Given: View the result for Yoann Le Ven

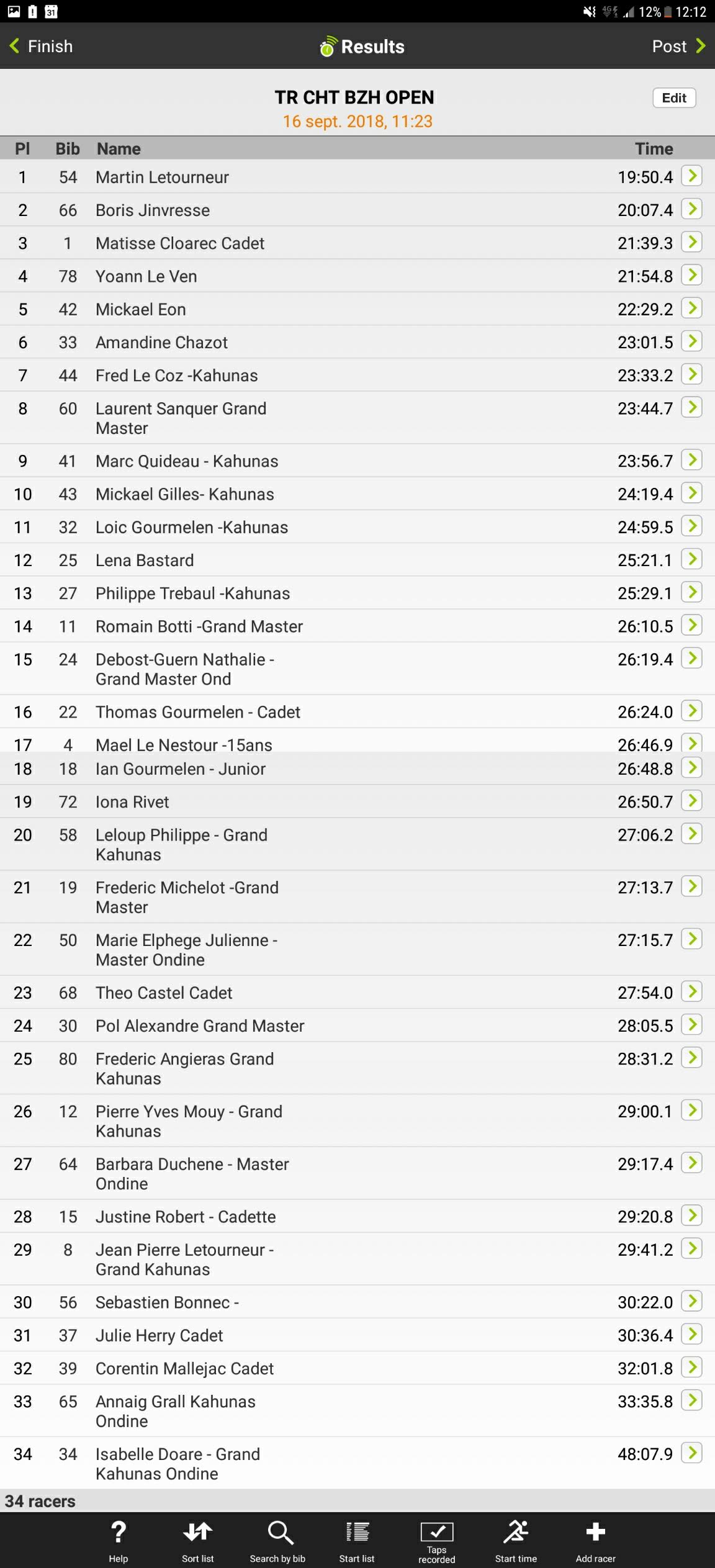Looking at the screenshot, I should pos(357,276).
